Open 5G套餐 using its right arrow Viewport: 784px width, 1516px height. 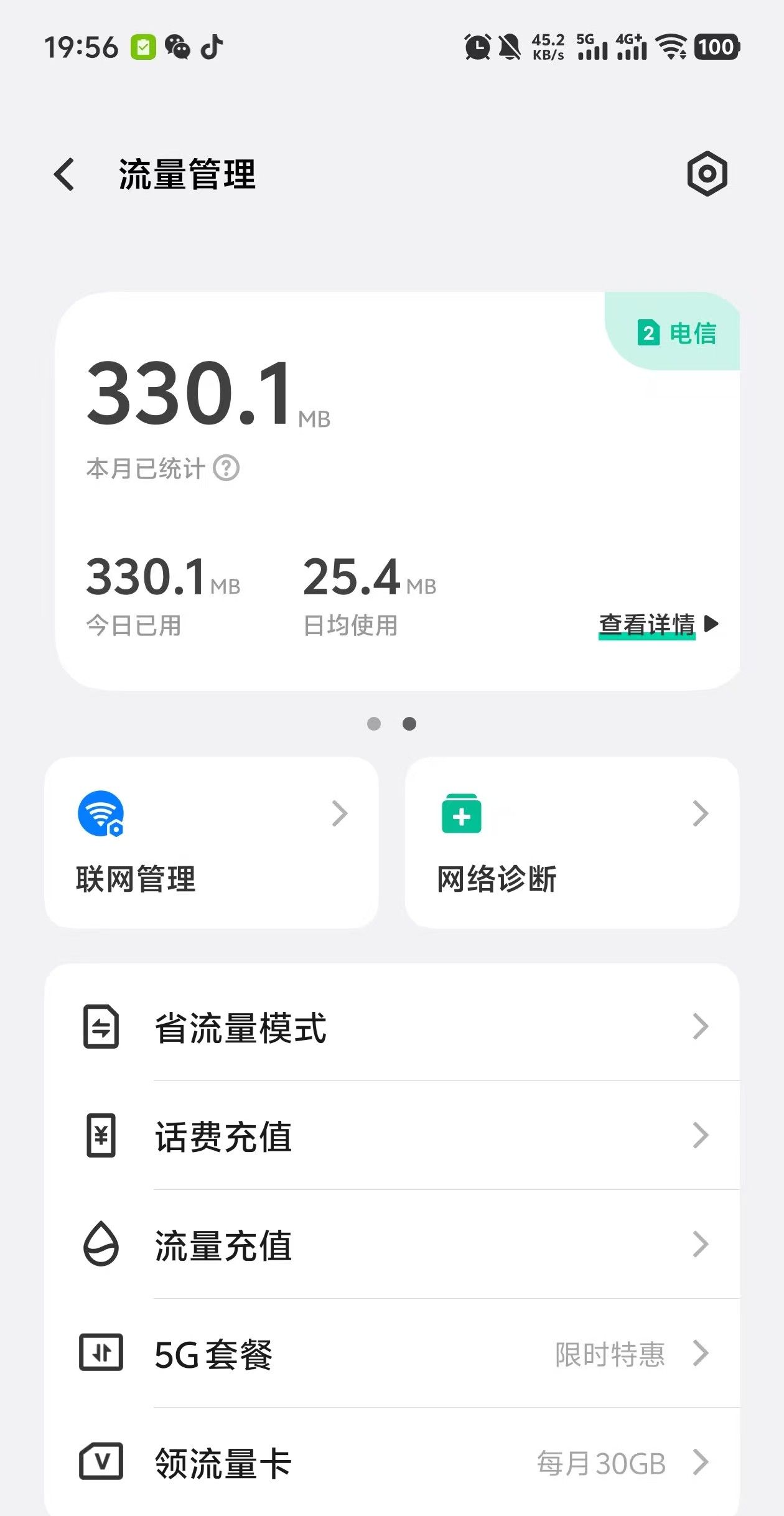[703, 1354]
